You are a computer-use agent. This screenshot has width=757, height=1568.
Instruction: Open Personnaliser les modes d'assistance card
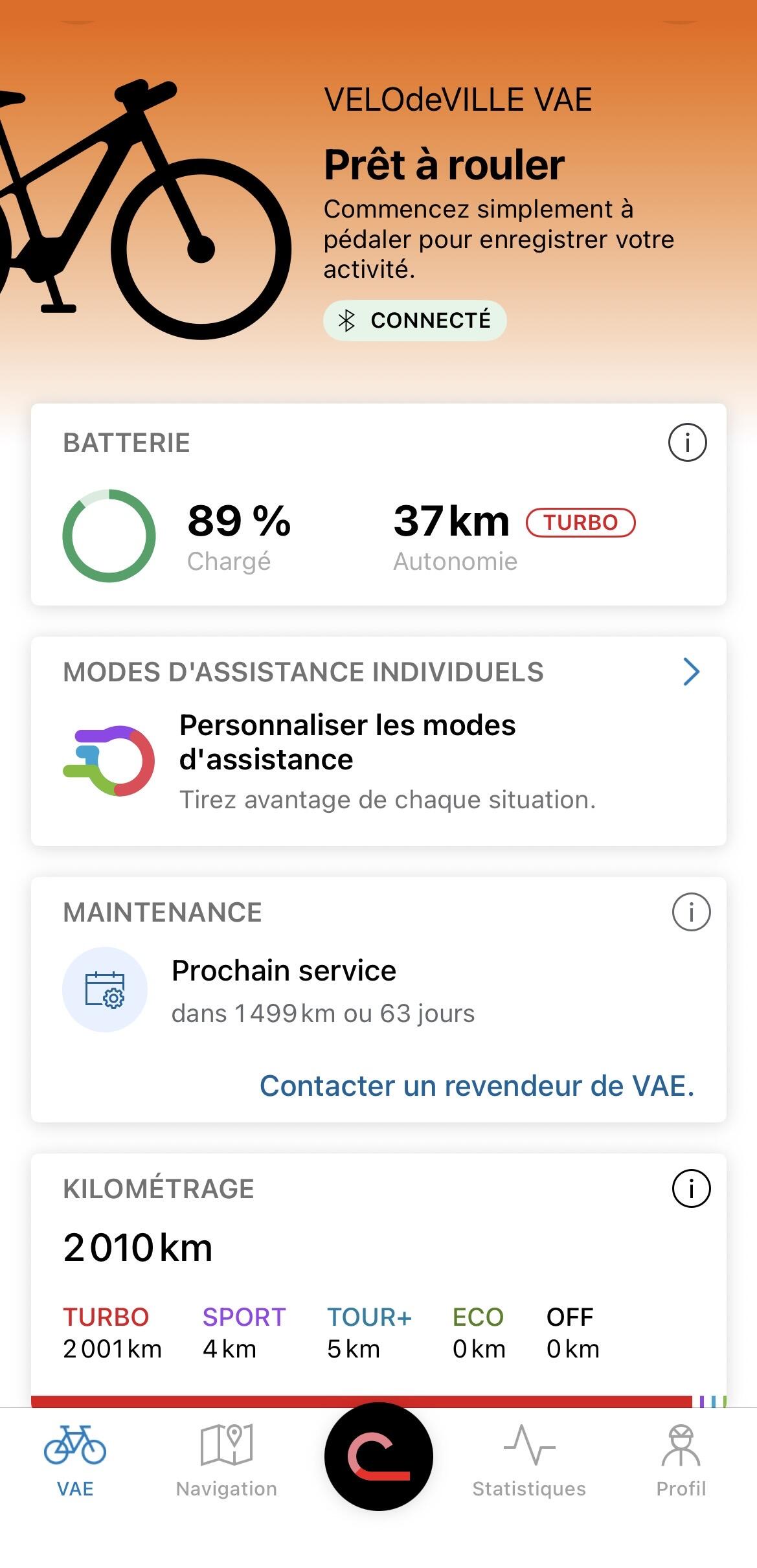[x=378, y=742]
